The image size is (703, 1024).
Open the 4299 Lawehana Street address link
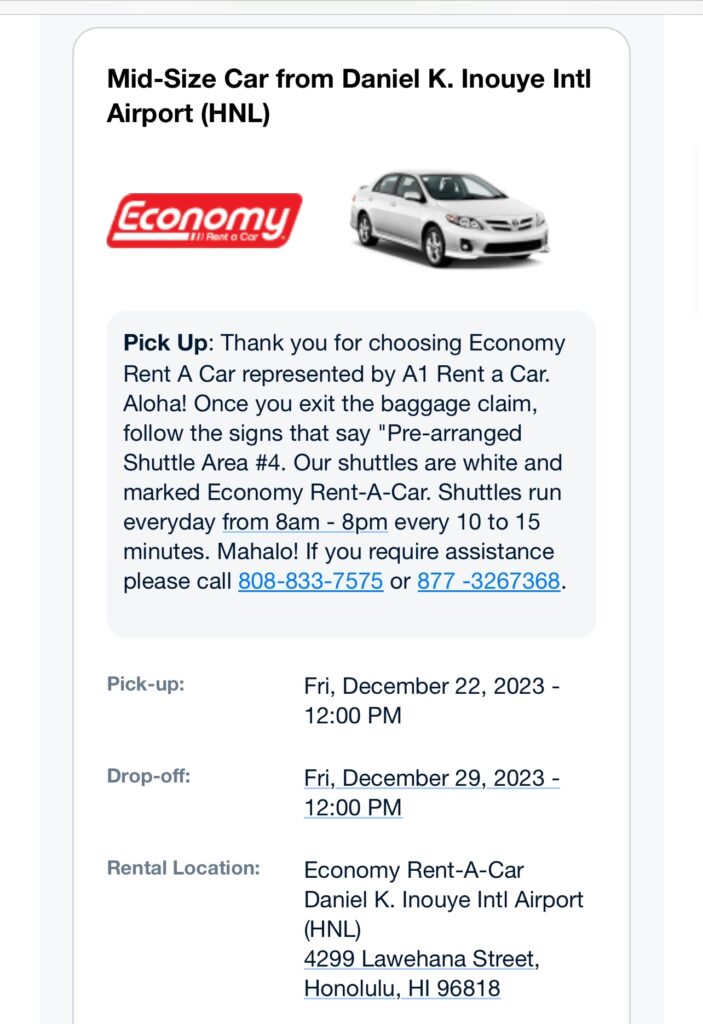pos(419,959)
